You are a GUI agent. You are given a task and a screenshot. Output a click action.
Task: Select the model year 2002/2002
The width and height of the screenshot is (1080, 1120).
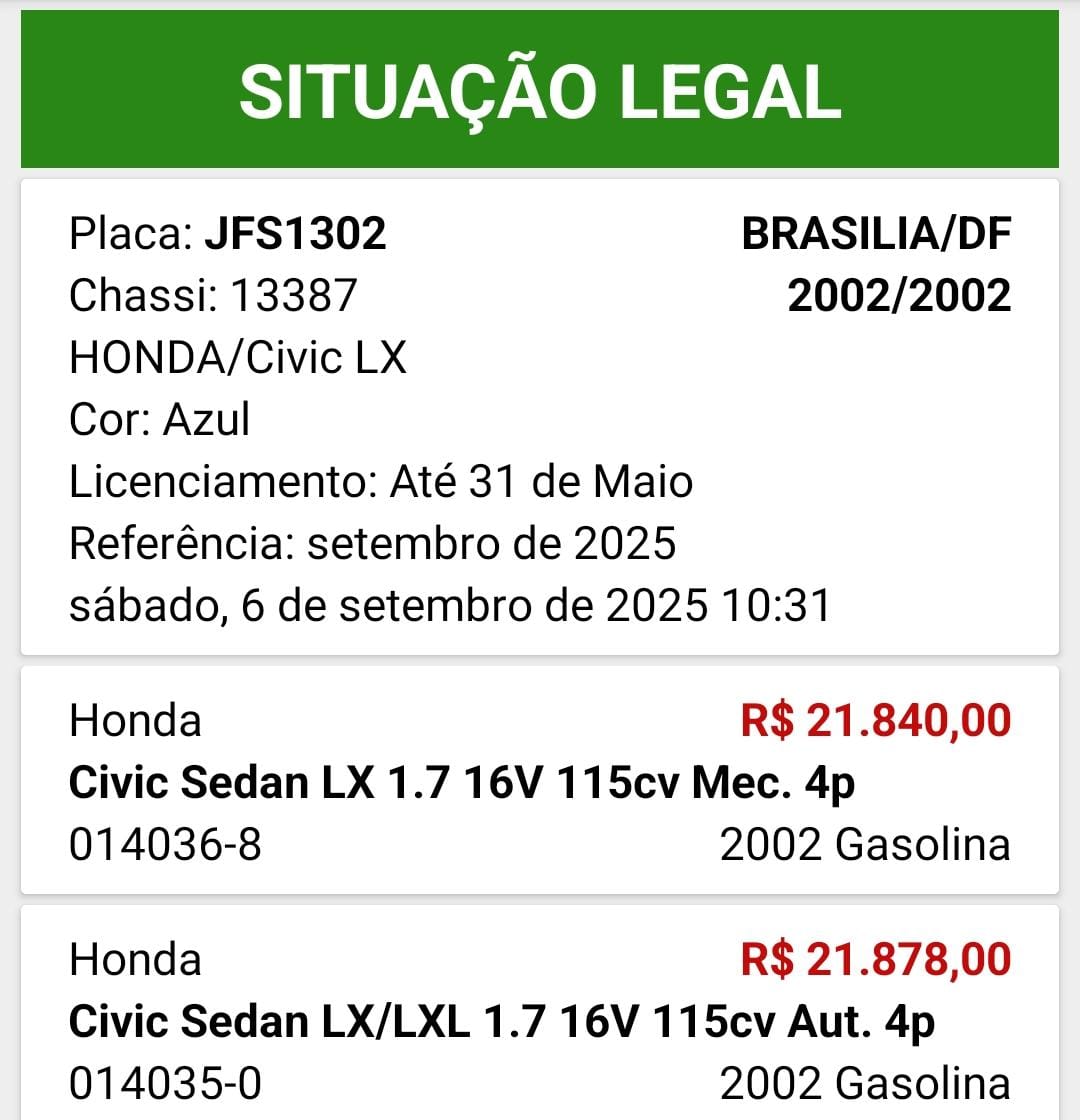pyautogui.click(x=900, y=295)
